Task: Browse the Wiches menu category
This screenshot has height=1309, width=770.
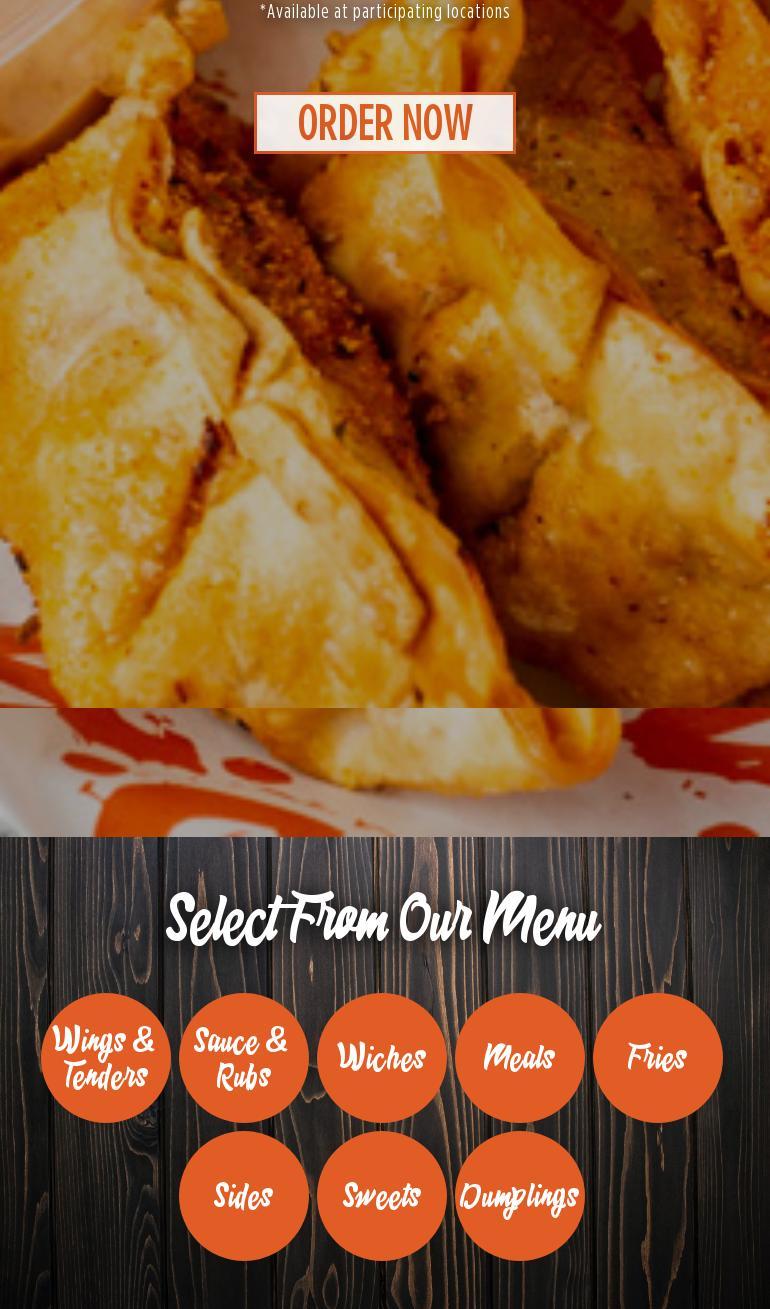Action: (381, 1058)
